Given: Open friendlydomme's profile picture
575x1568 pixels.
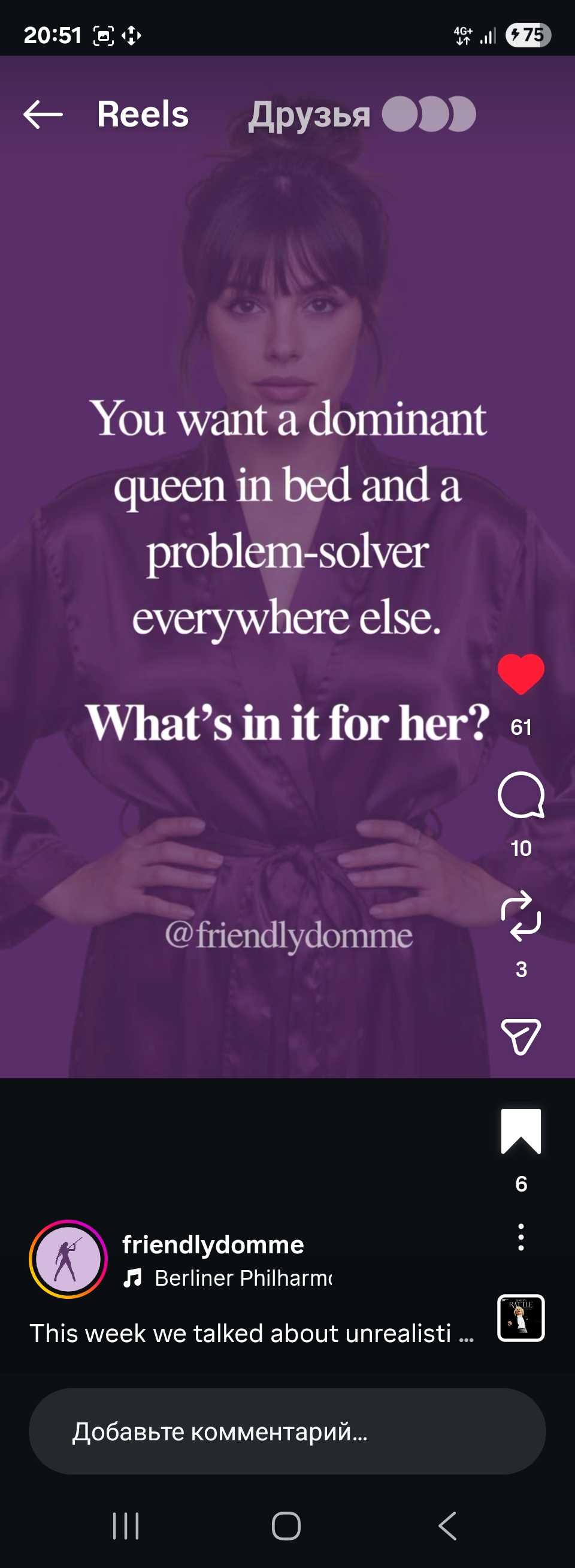Looking at the screenshot, I should [x=68, y=1259].
